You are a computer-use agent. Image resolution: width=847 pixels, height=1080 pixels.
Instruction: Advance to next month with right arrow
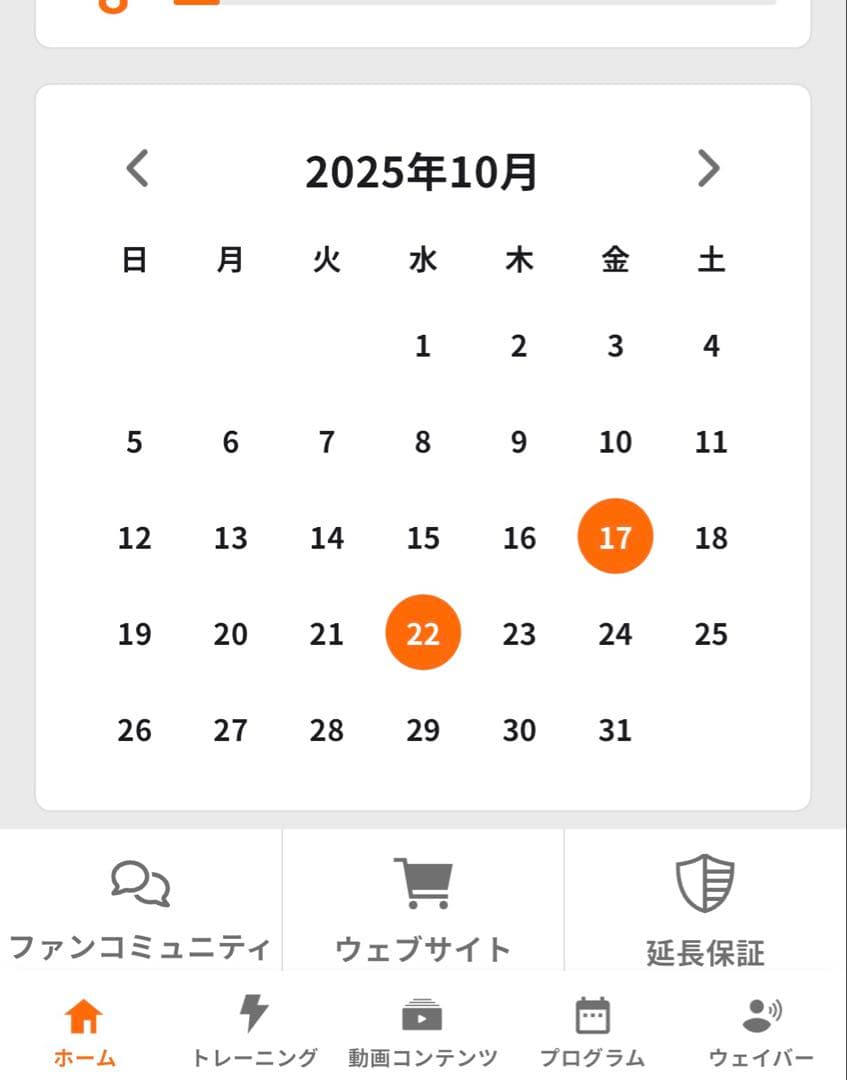(x=709, y=170)
